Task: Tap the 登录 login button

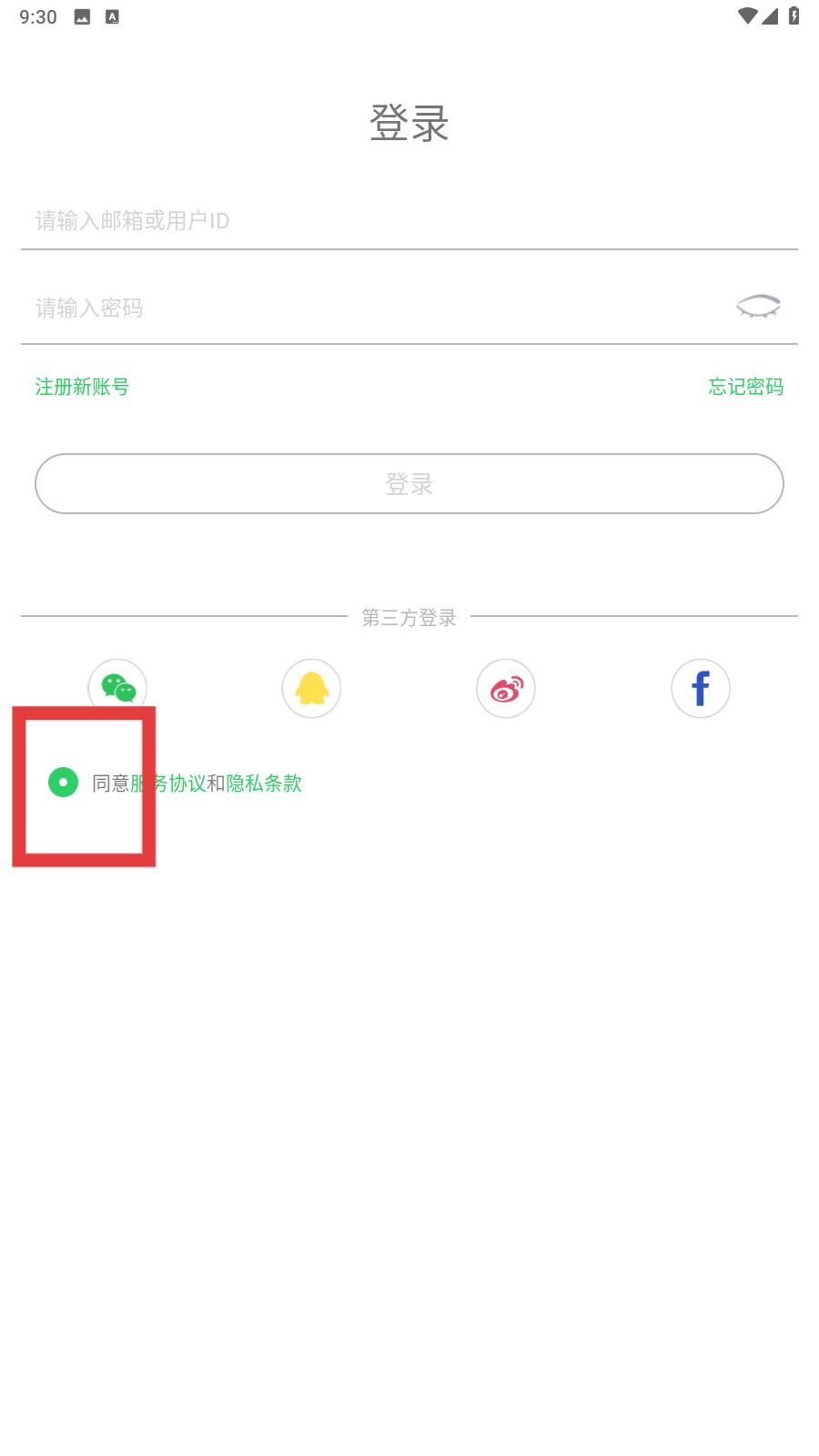Action: (409, 483)
